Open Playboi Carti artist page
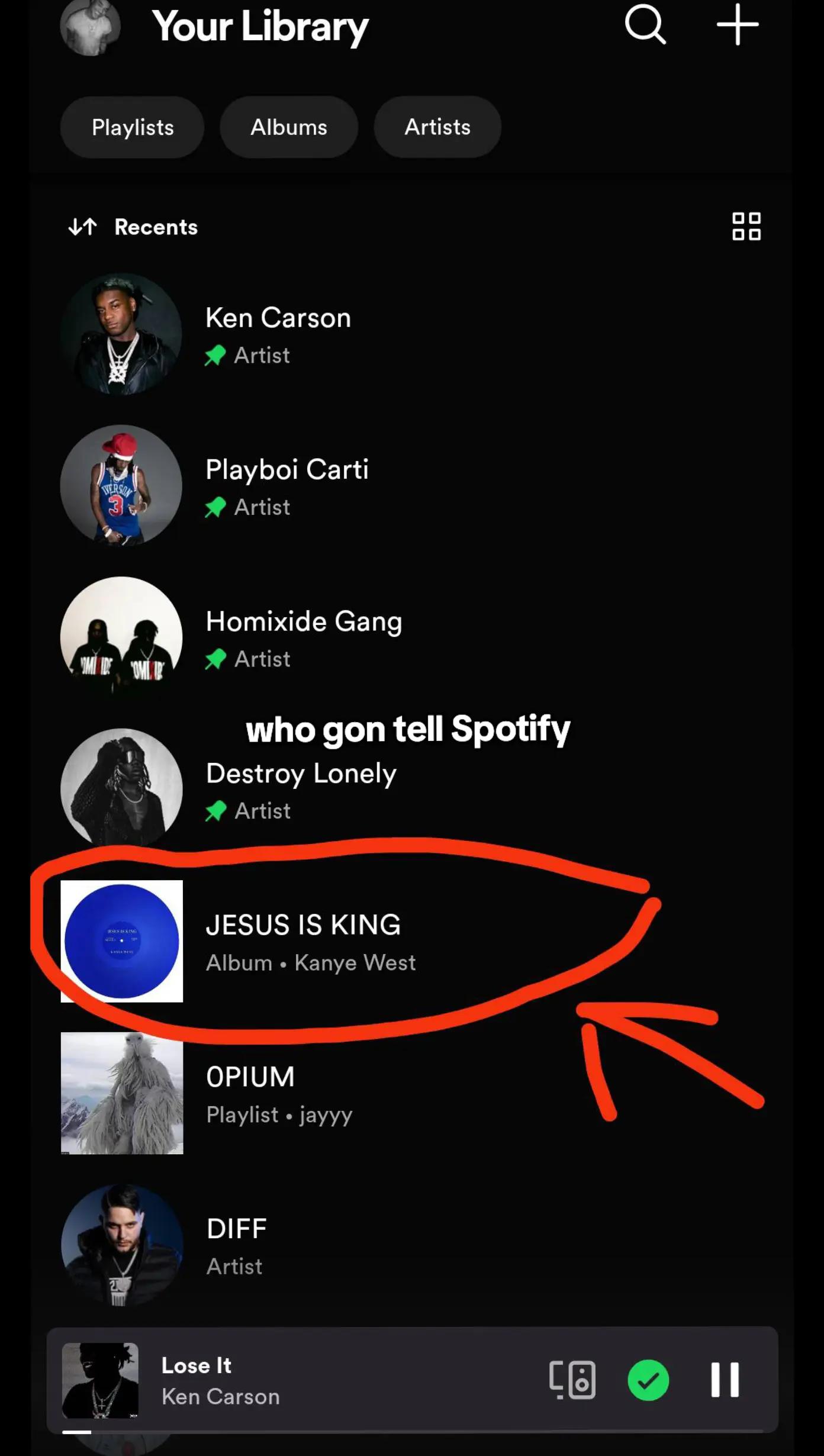The image size is (824, 1456). click(x=287, y=485)
